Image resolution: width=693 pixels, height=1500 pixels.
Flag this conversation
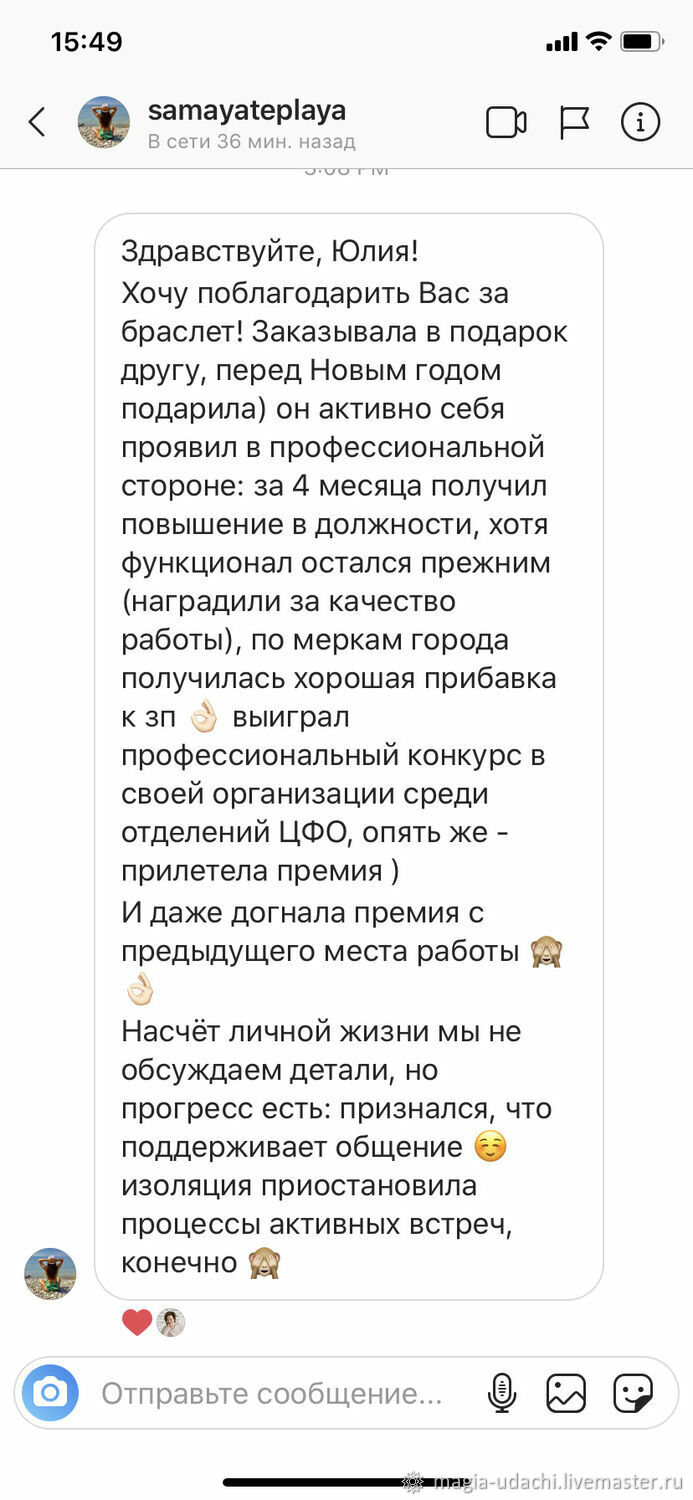point(575,123)
